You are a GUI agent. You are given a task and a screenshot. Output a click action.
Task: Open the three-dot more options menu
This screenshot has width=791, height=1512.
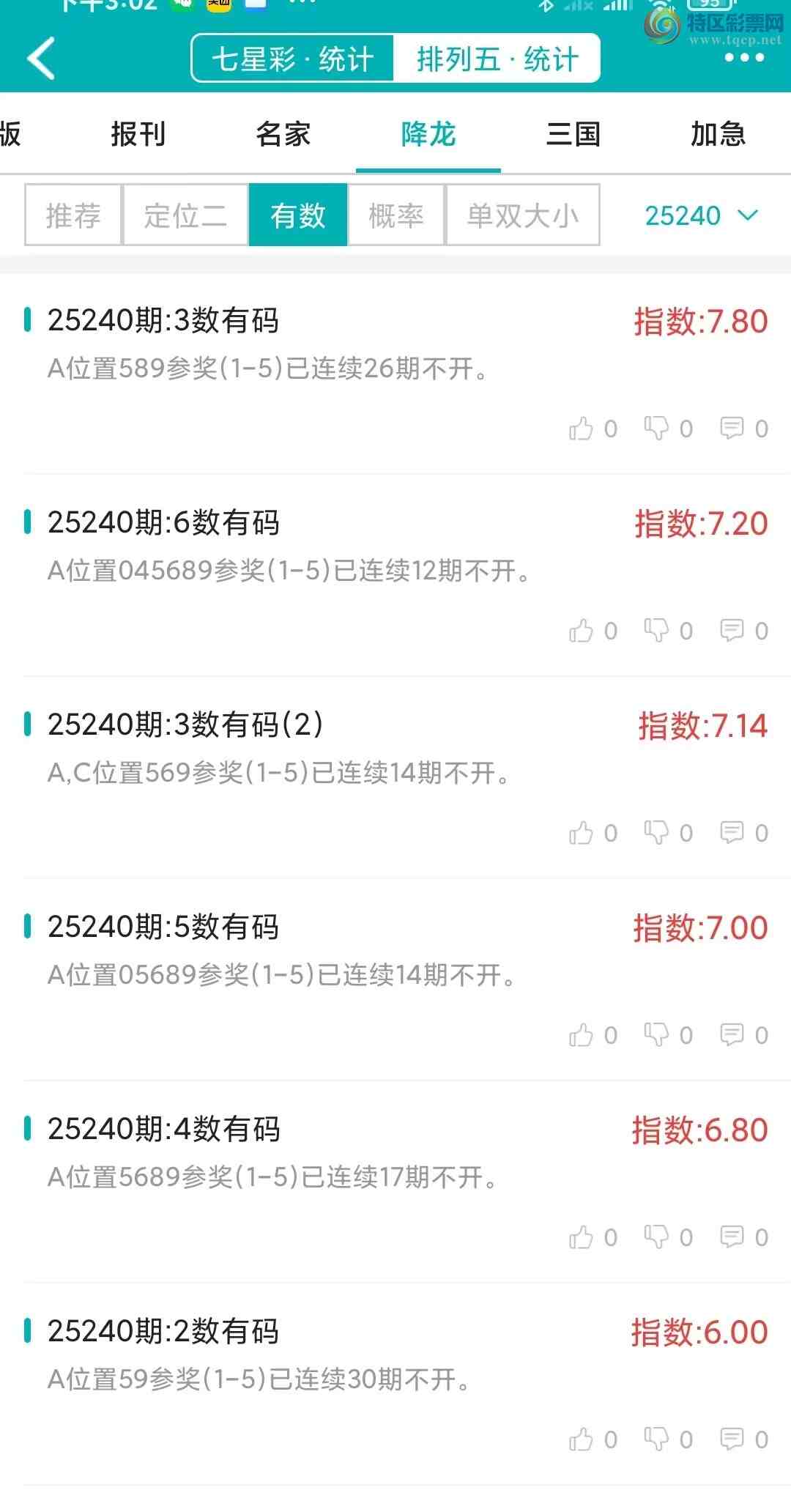pos(743,59)
